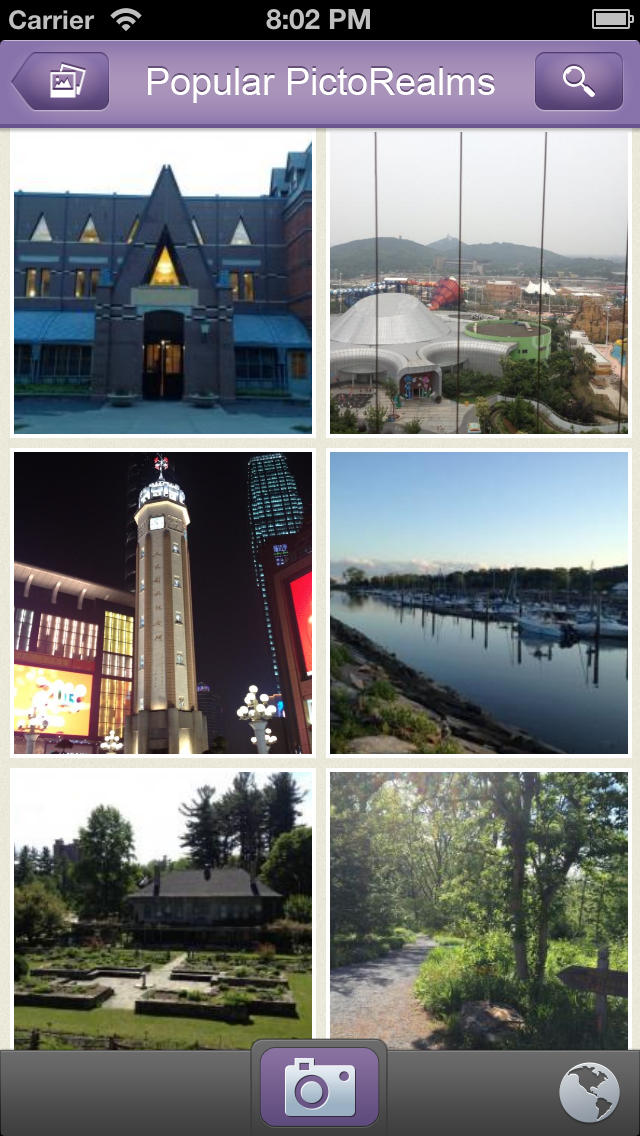View the forest path photo
This screenshot has width=640, height=1136.
click(x=479, y=910)
